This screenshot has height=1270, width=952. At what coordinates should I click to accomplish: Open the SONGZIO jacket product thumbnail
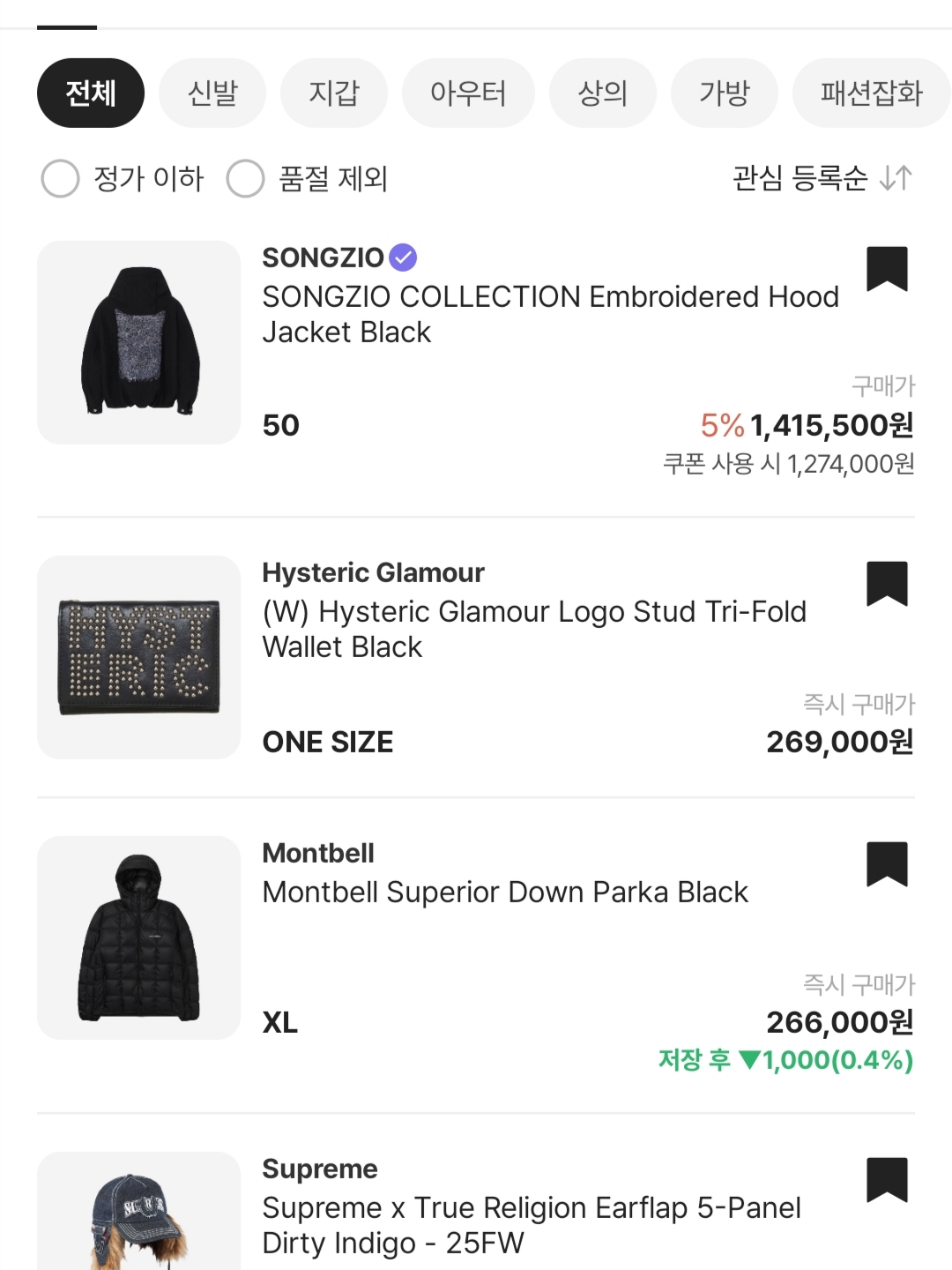(138, 342)
